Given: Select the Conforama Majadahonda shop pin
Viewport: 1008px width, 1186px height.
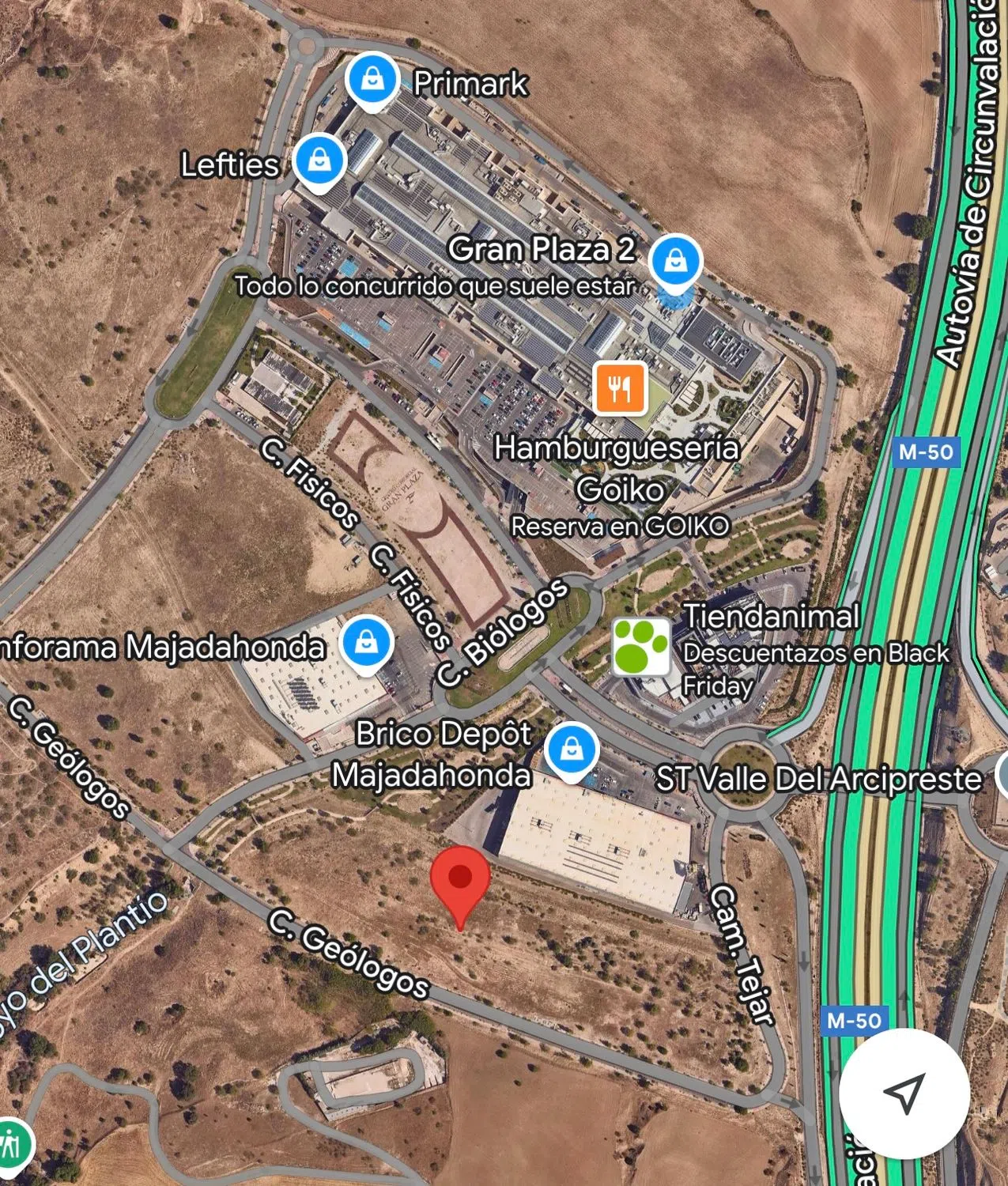Looking at the screenshot, I should (x=367, y=643).
